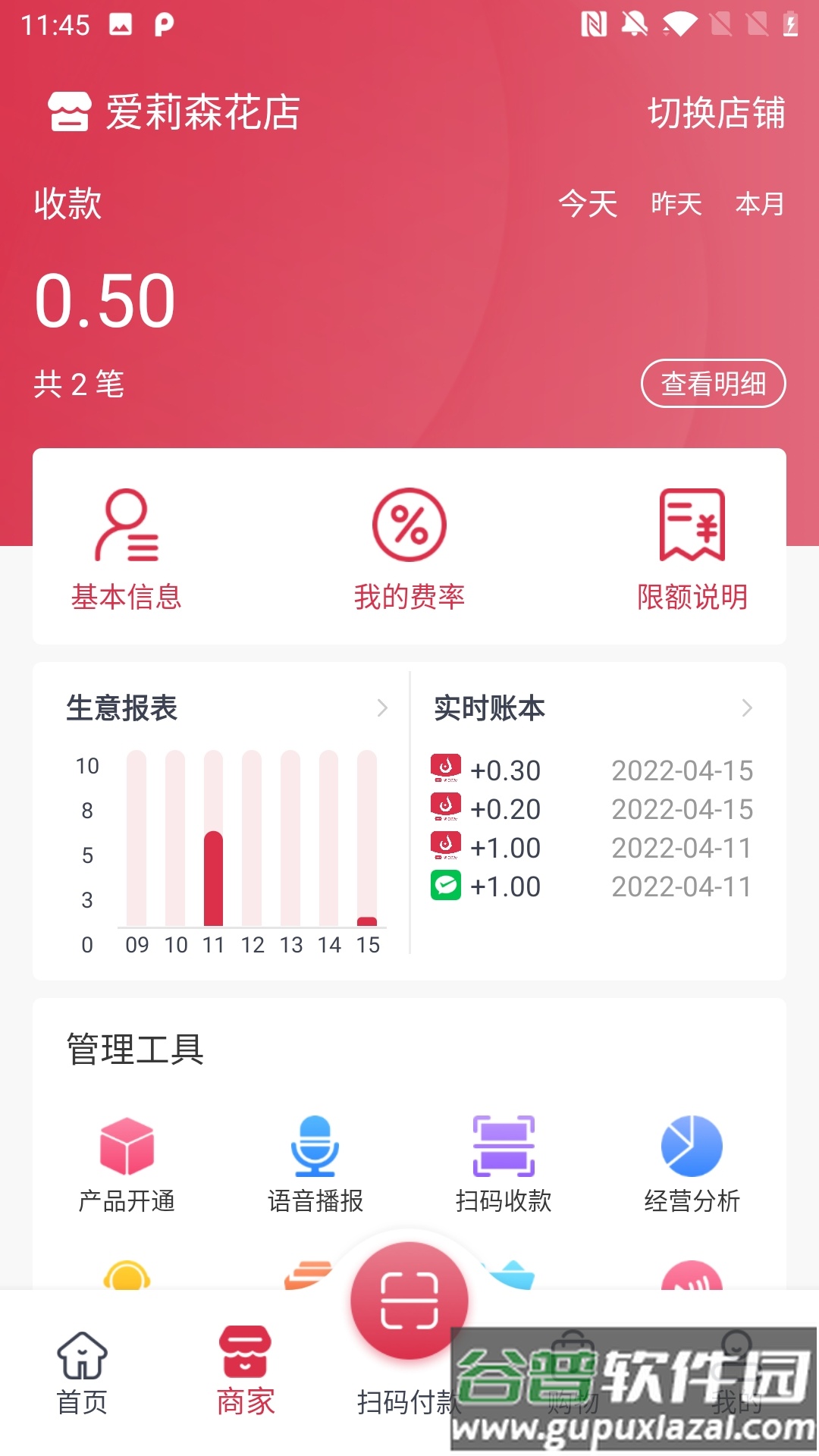
Task: Expand 生意报表 with its chevron
Action: [383, 708]
